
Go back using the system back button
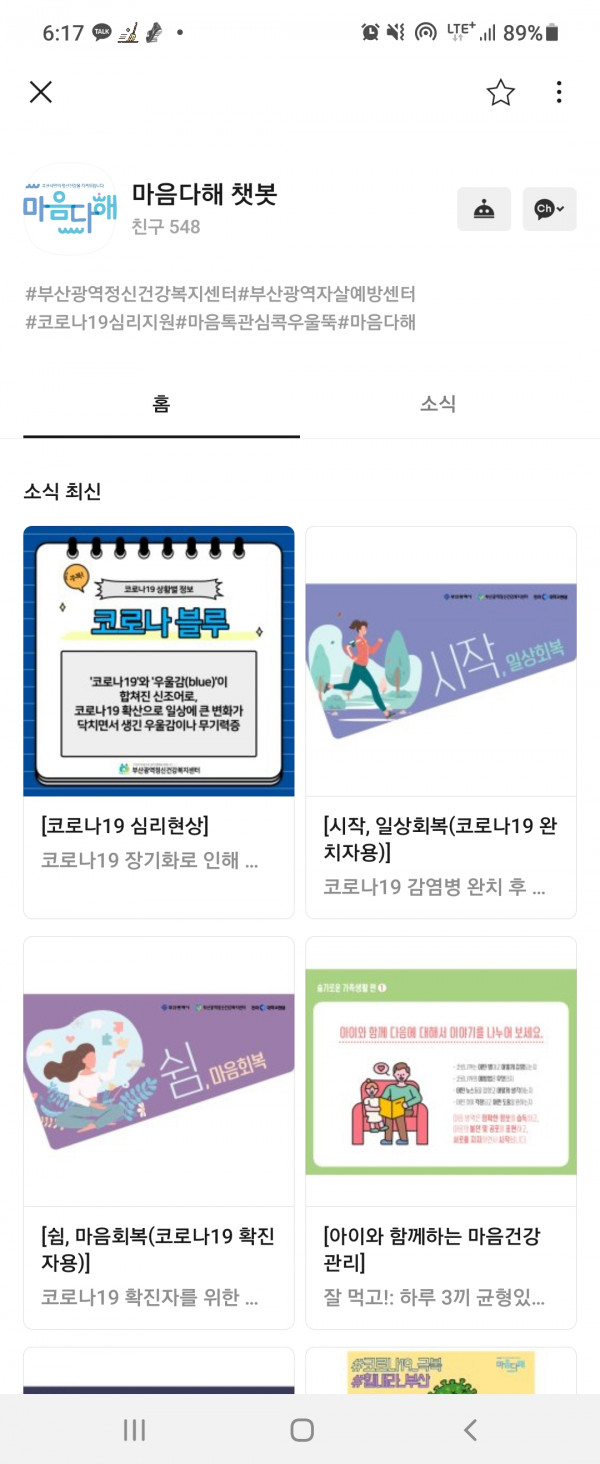click(x=470, y=1430)
